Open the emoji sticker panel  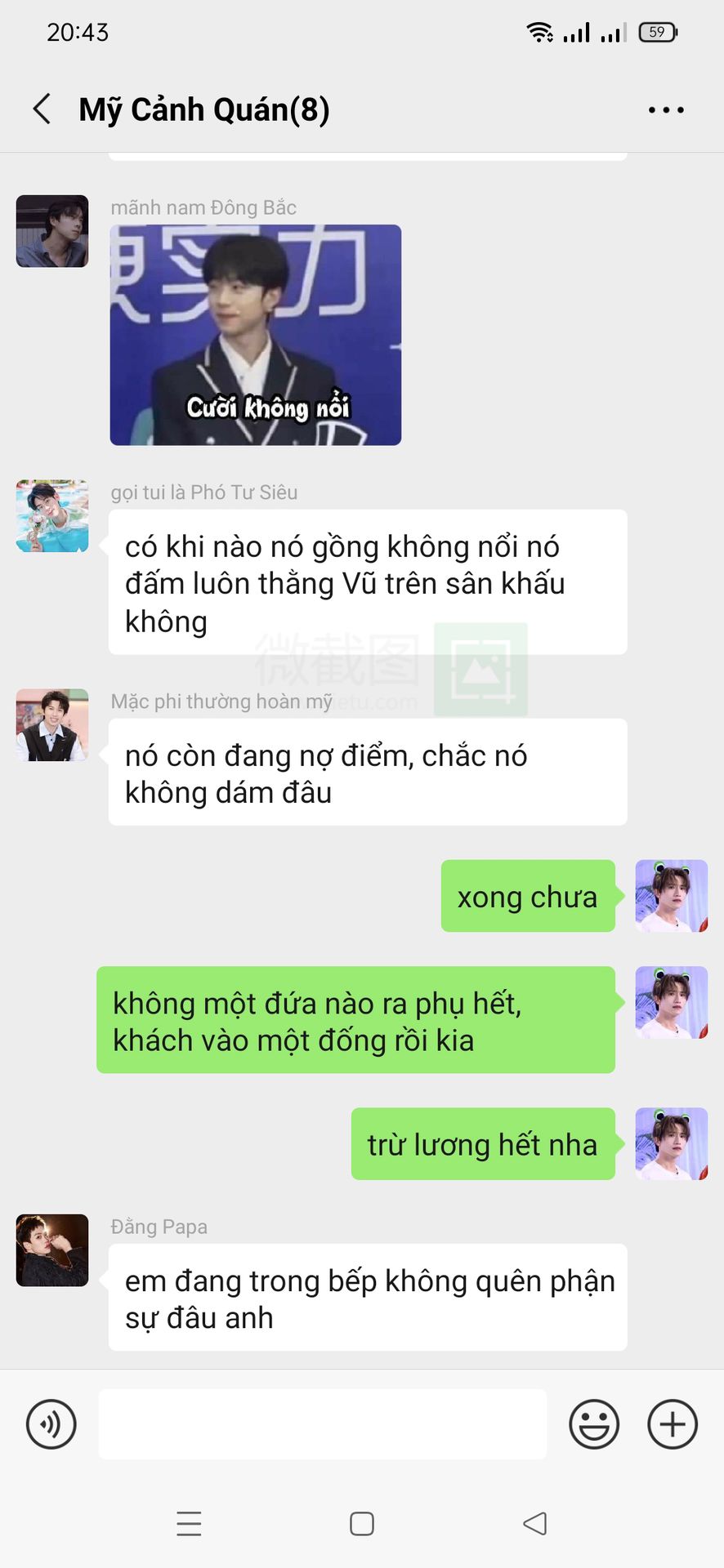pos(594,1424)
